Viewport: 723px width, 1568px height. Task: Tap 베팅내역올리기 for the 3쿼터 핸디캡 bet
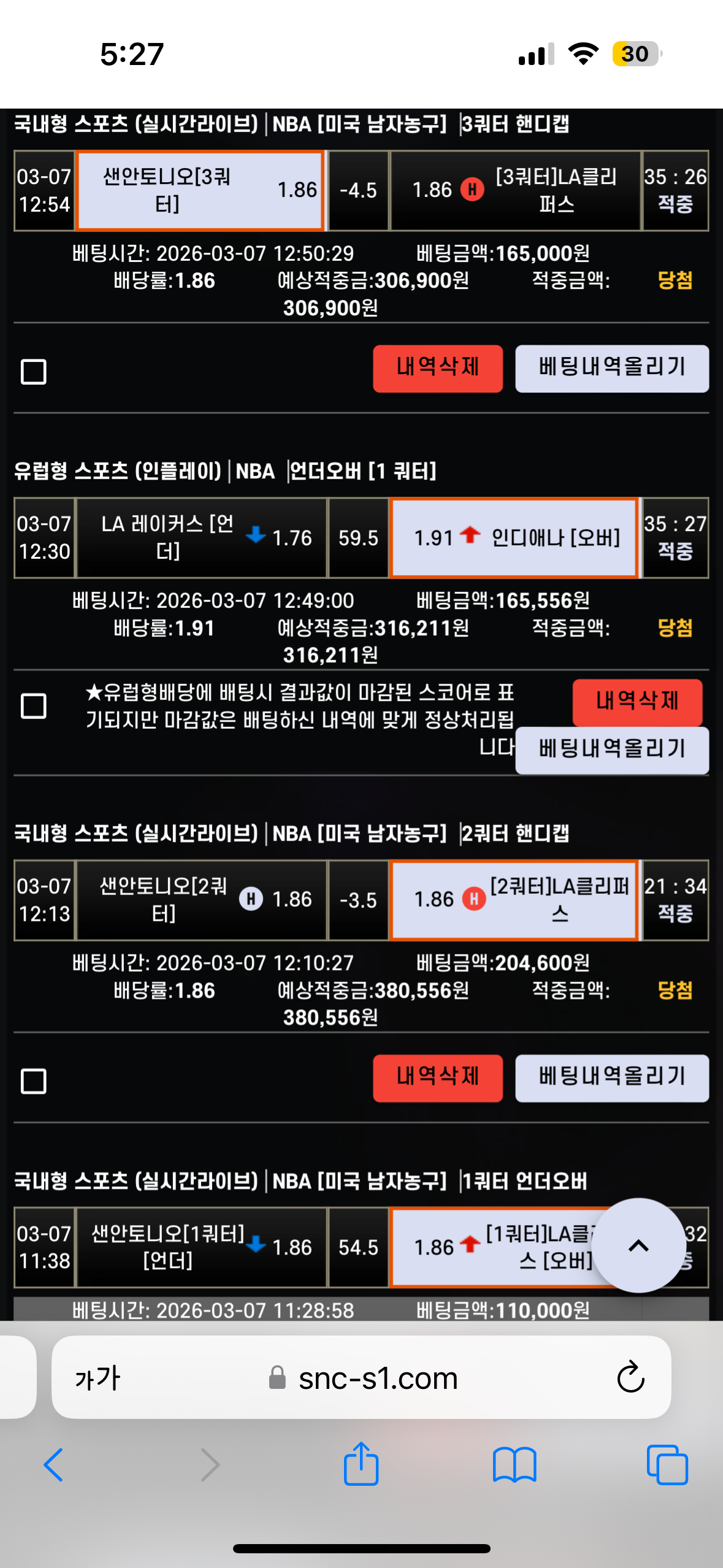(x=611, y=368)
